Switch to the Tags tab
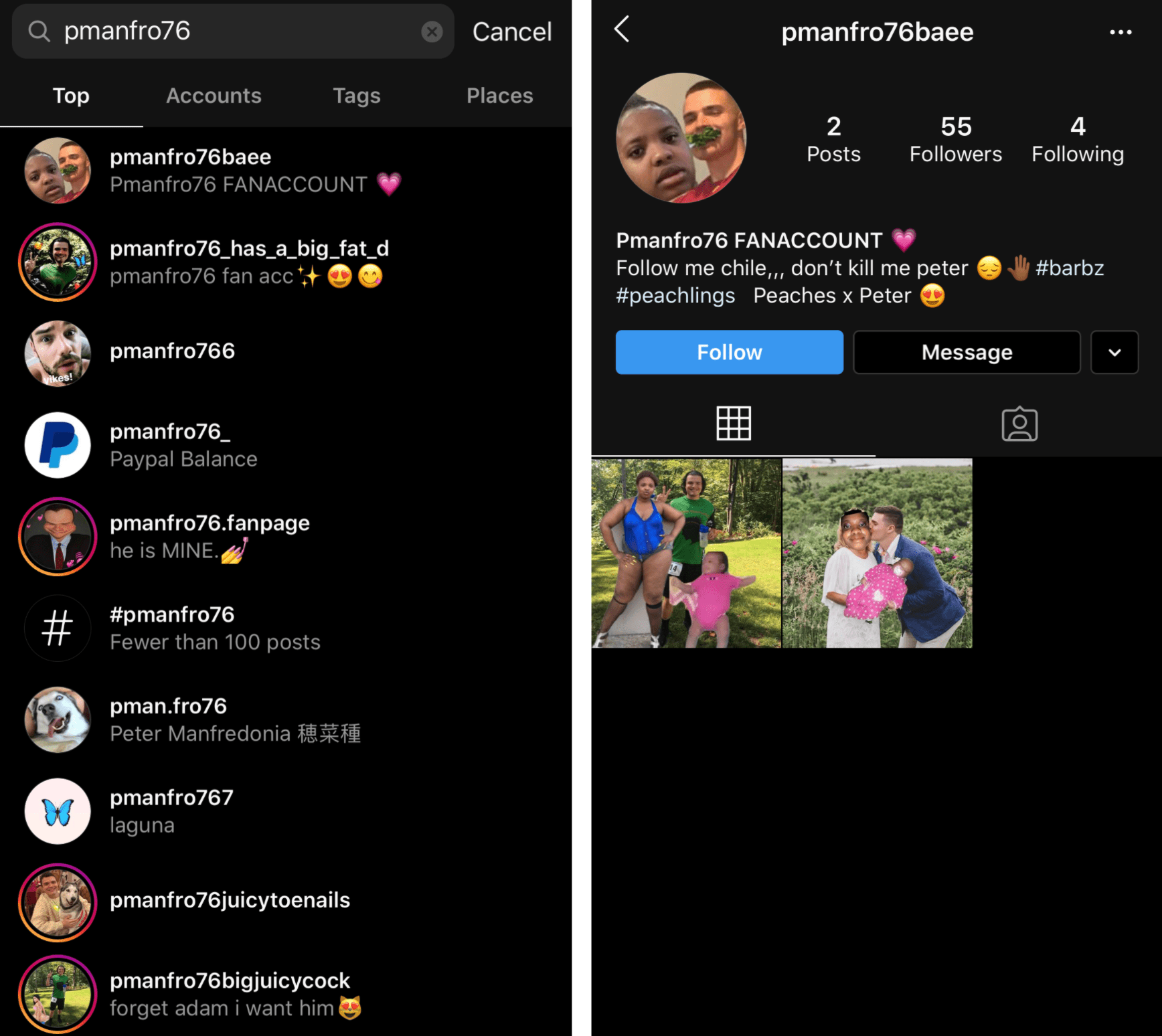The height and width of the screenshot is (1036, 1162). (x=356, y=96)
